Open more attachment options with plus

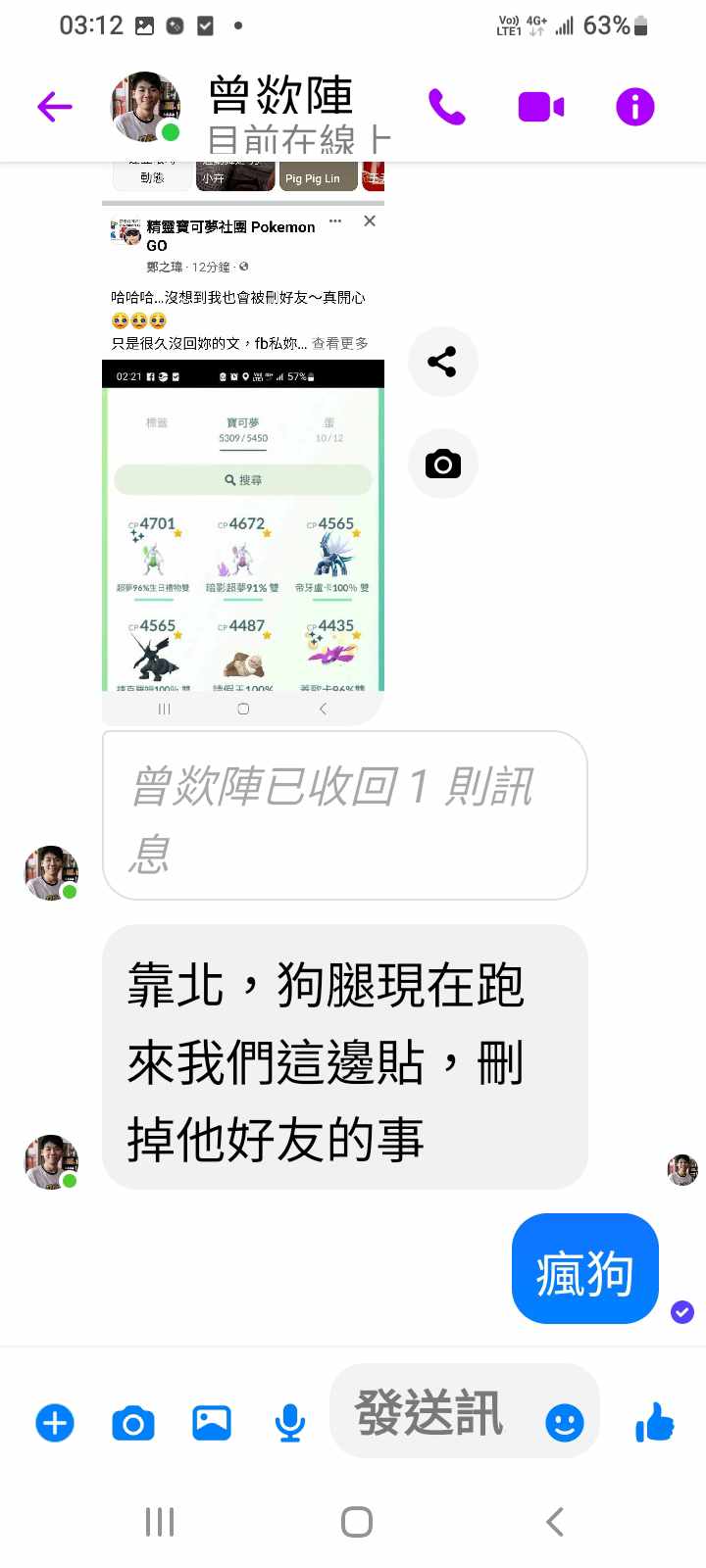tap(55, 1422)
